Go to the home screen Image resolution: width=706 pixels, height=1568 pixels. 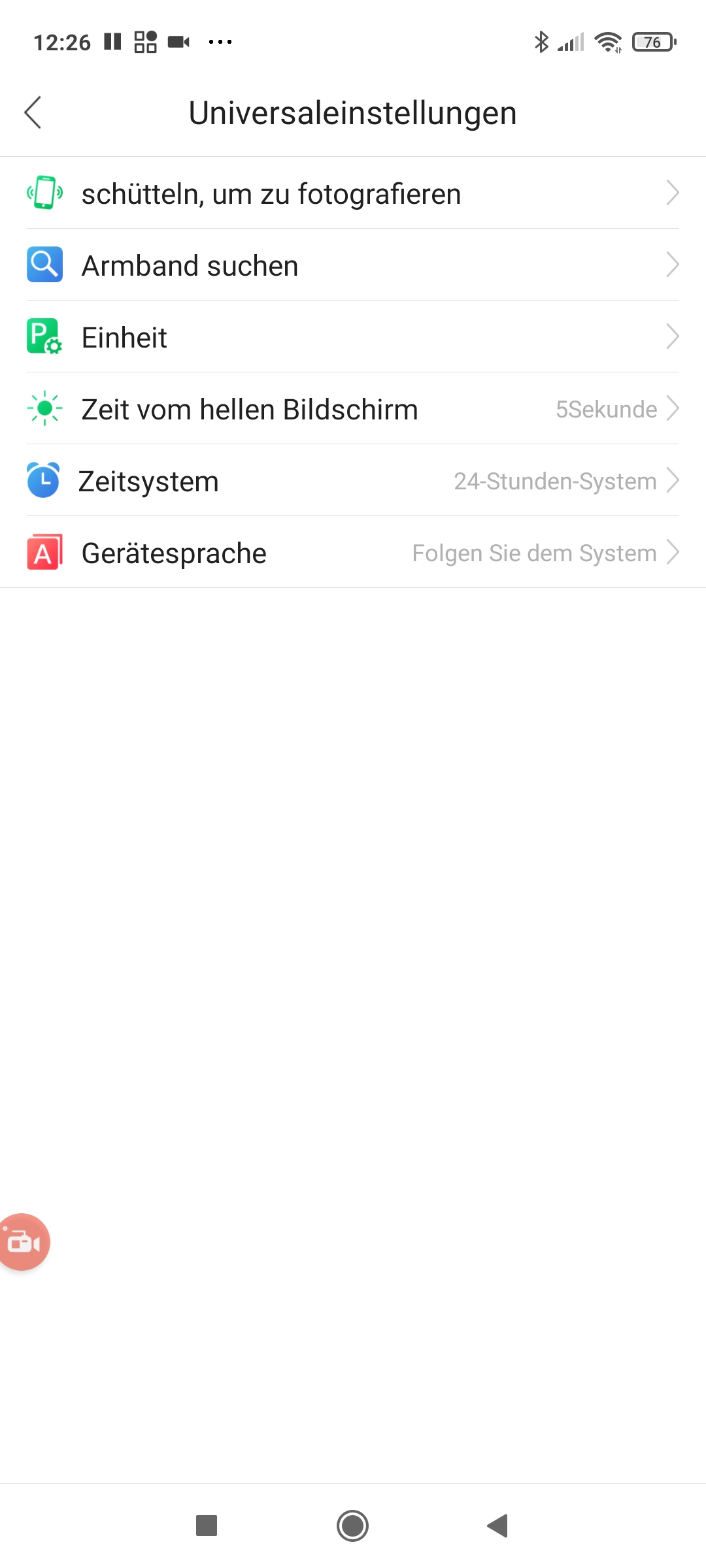tap(353, 1526)
